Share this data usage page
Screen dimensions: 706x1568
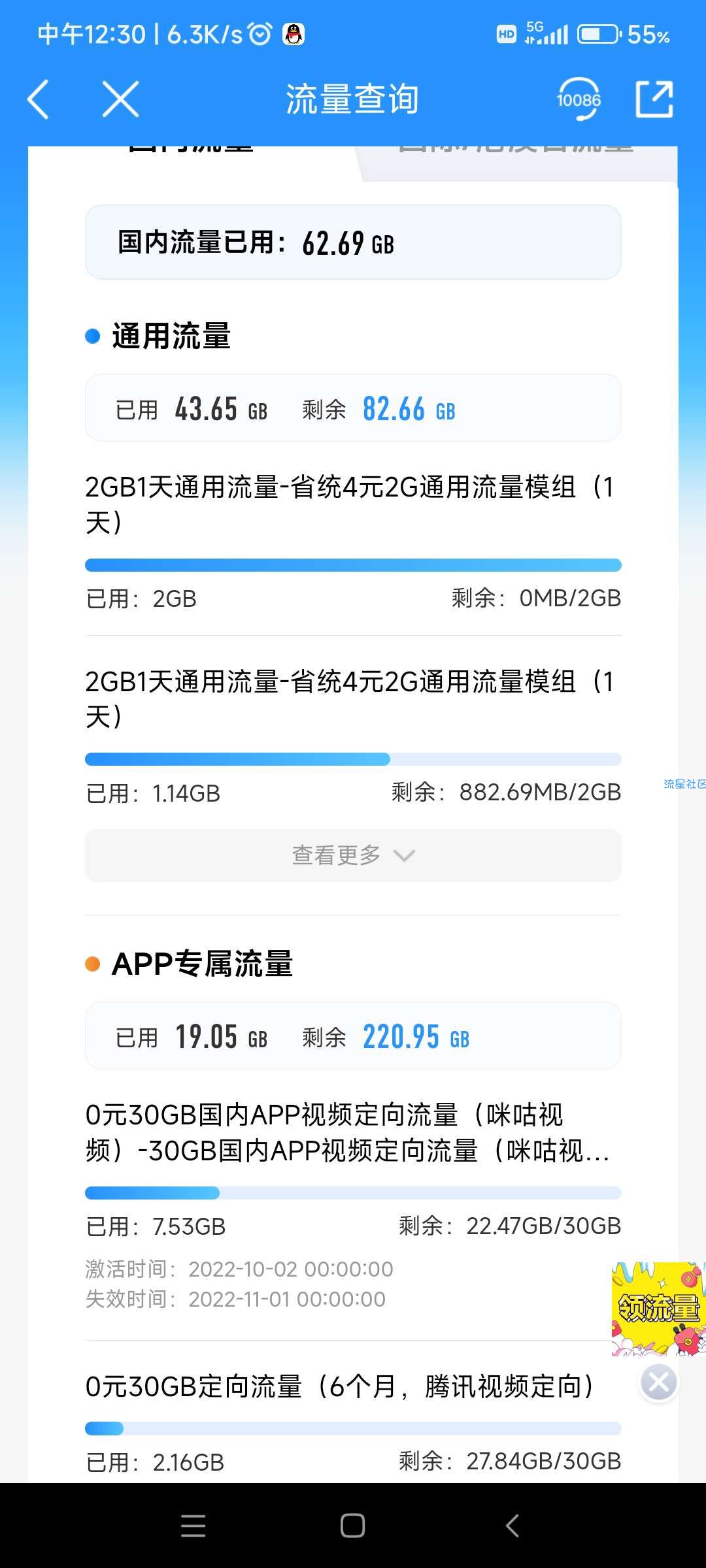tap(654, 99)
